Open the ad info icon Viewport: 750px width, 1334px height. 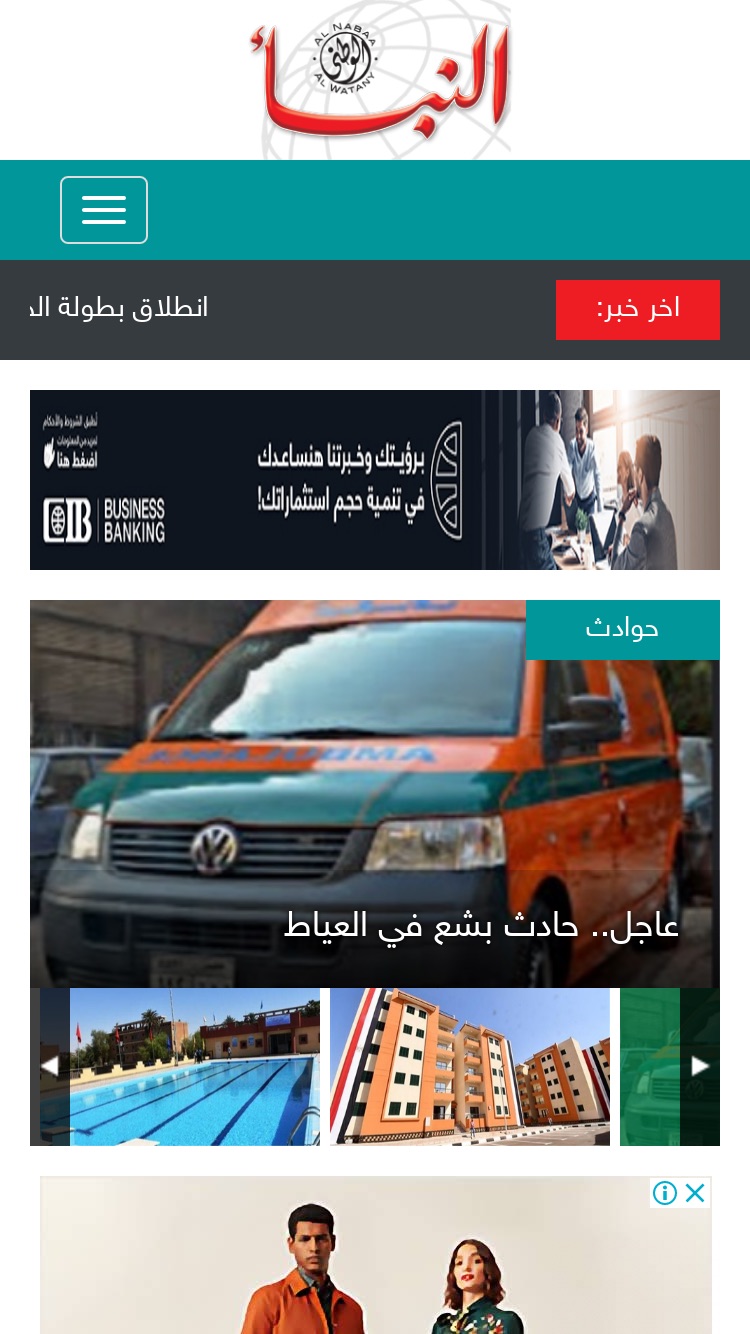coord(665,1193)
